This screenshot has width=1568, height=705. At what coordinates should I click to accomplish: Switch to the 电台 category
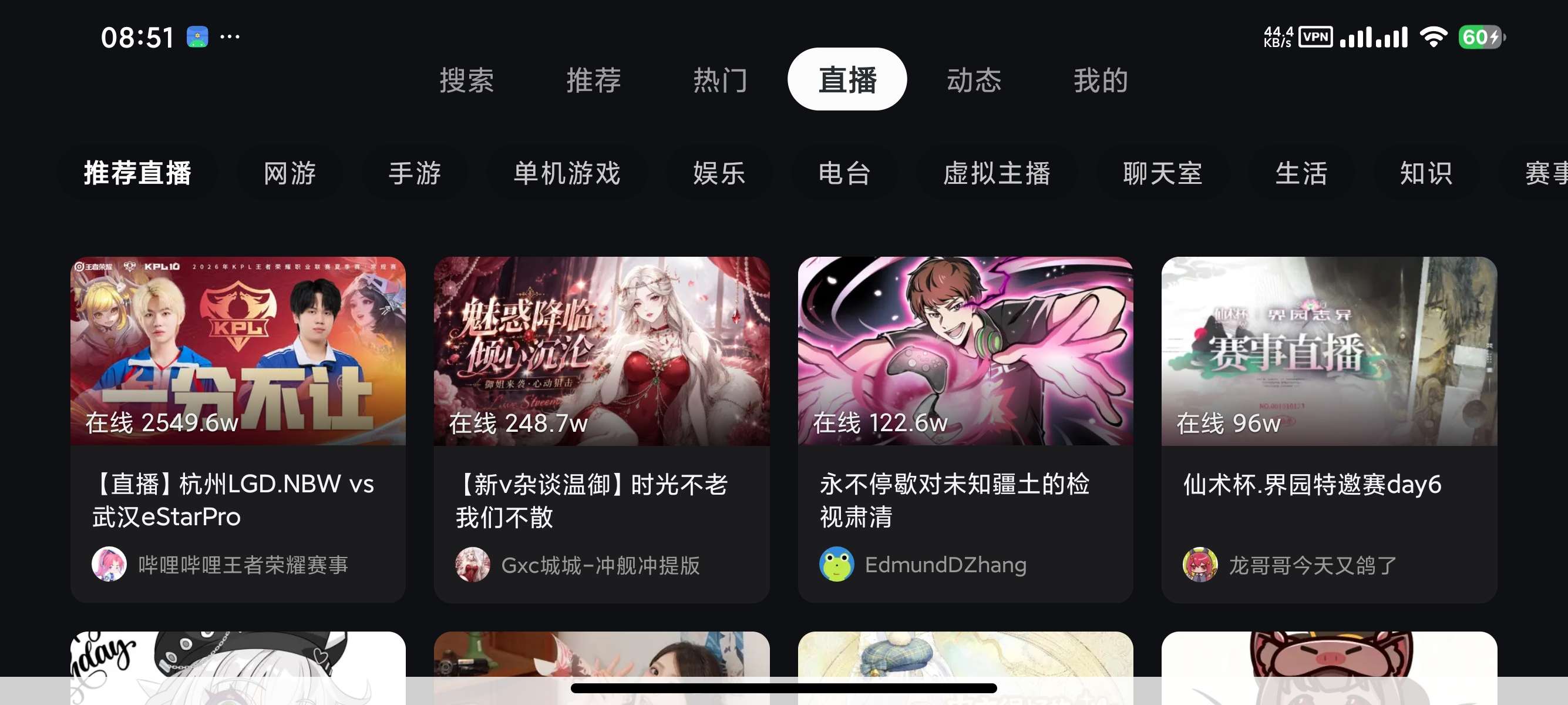coord(844,173)
